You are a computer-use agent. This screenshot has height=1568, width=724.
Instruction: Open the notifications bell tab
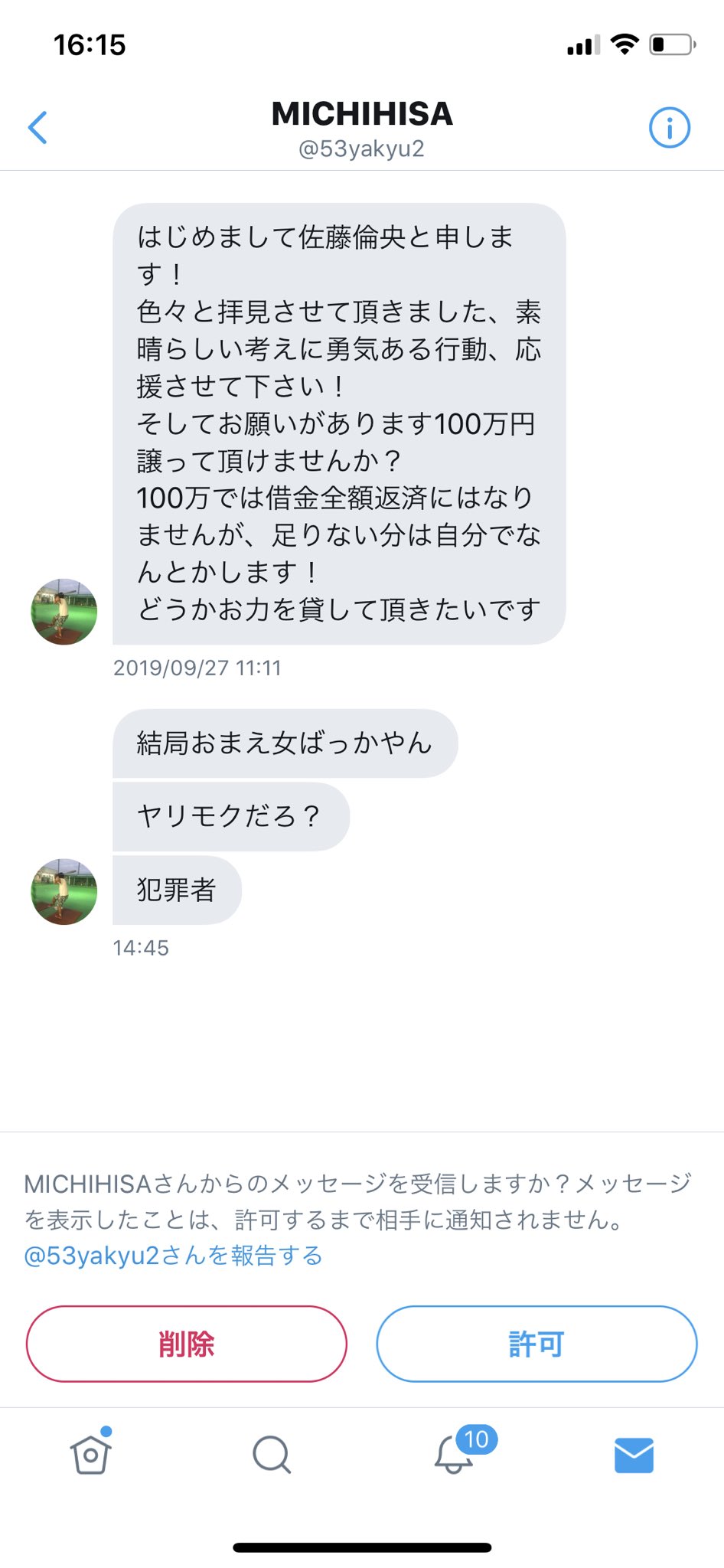coord(454,1454)
